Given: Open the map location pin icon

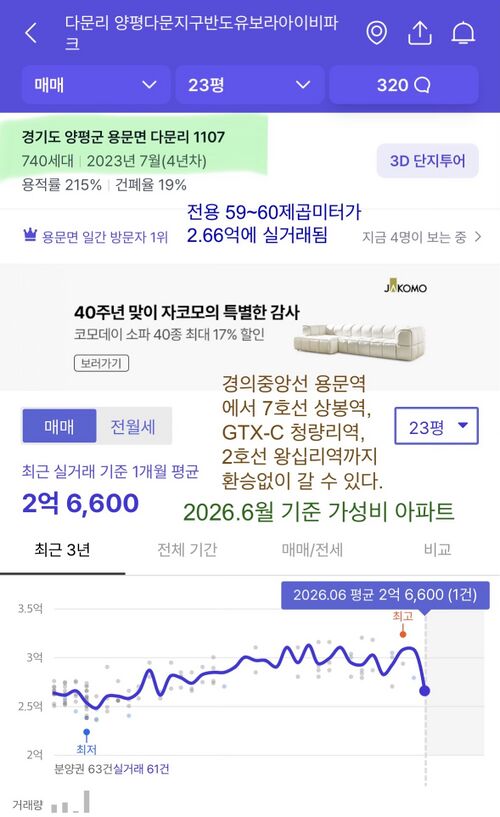Looking at the screenshot, I should click(377, 33).
